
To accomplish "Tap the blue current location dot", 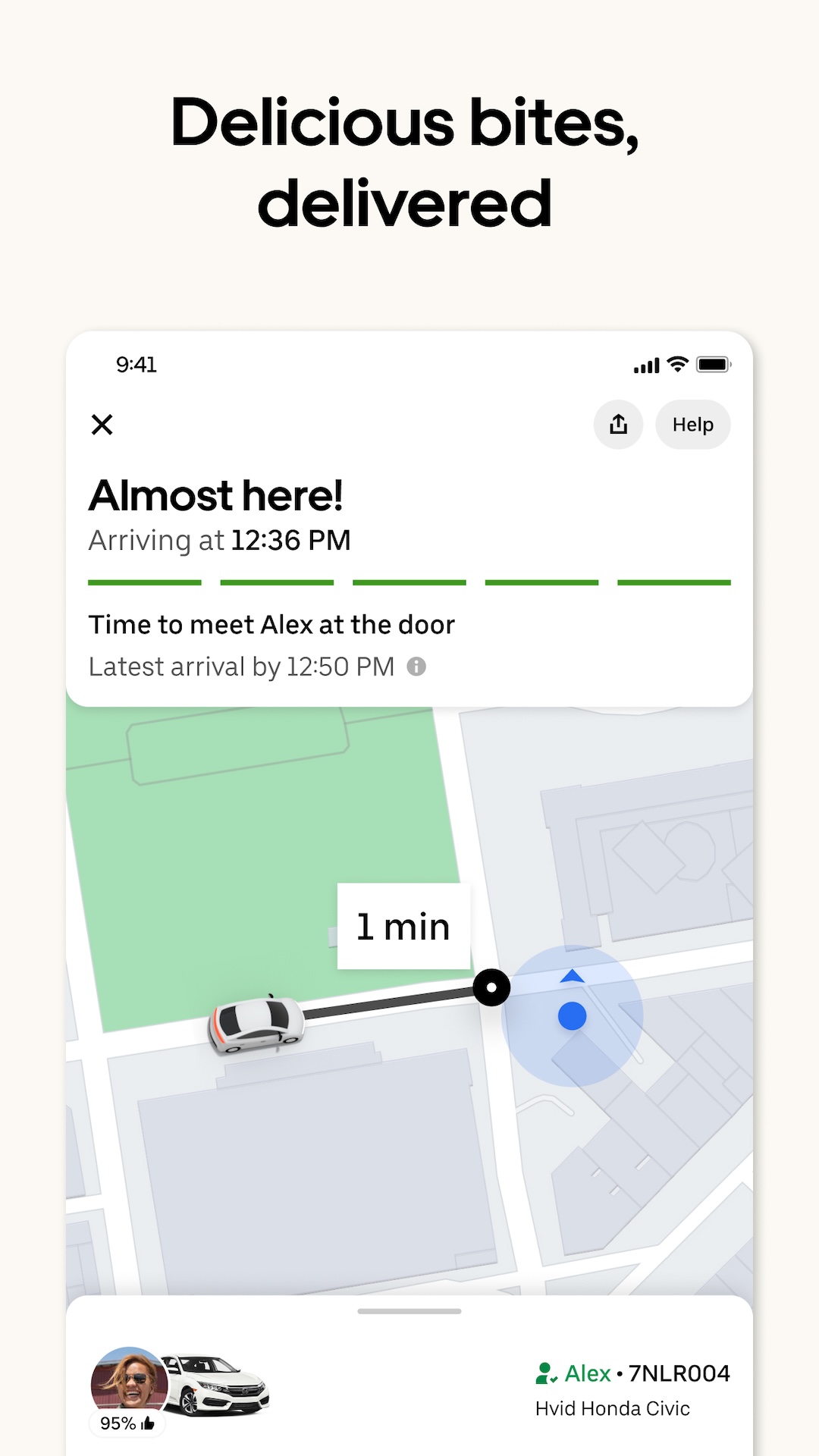I will (x=573, y=1015).
